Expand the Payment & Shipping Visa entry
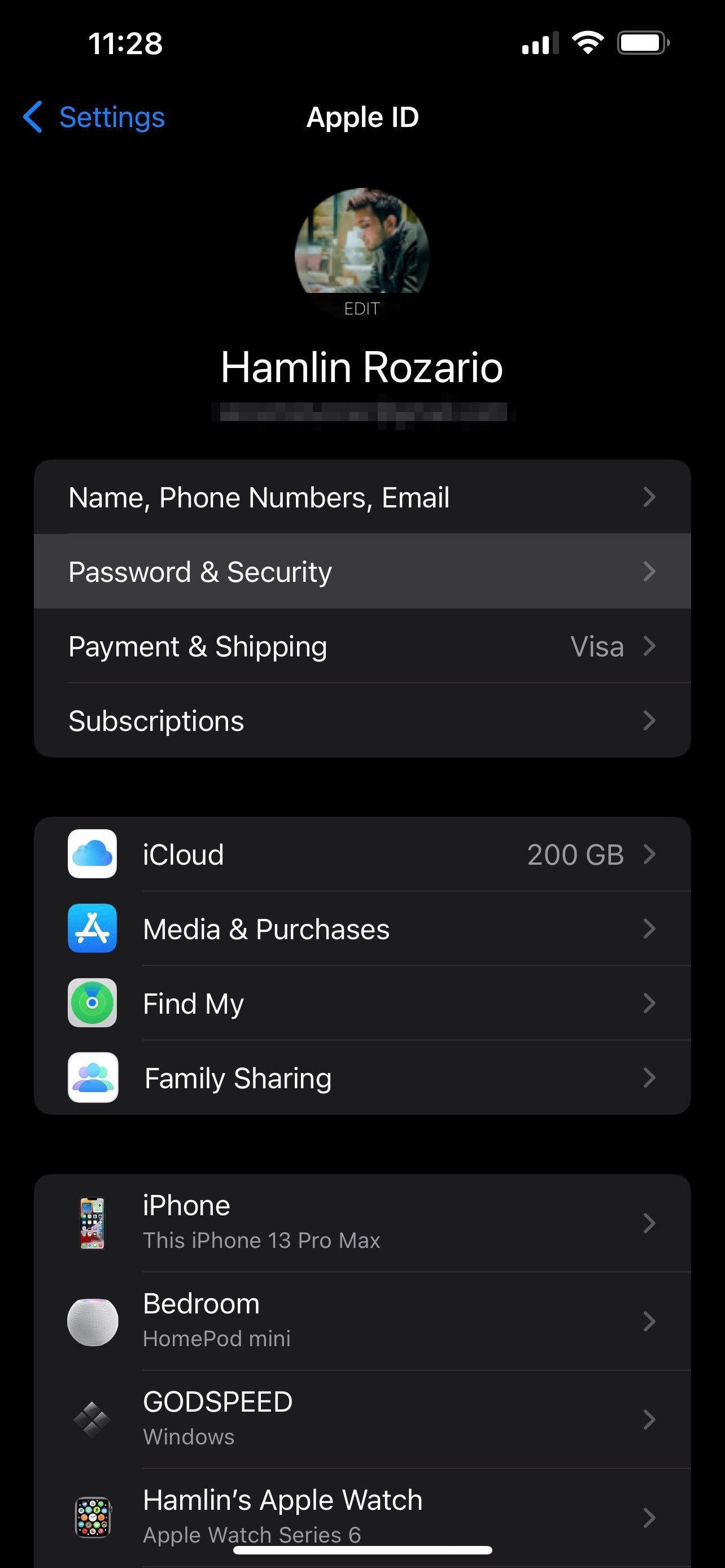Image resolution: width=725 pixels, height=1568 pixels. pos(362,646)
